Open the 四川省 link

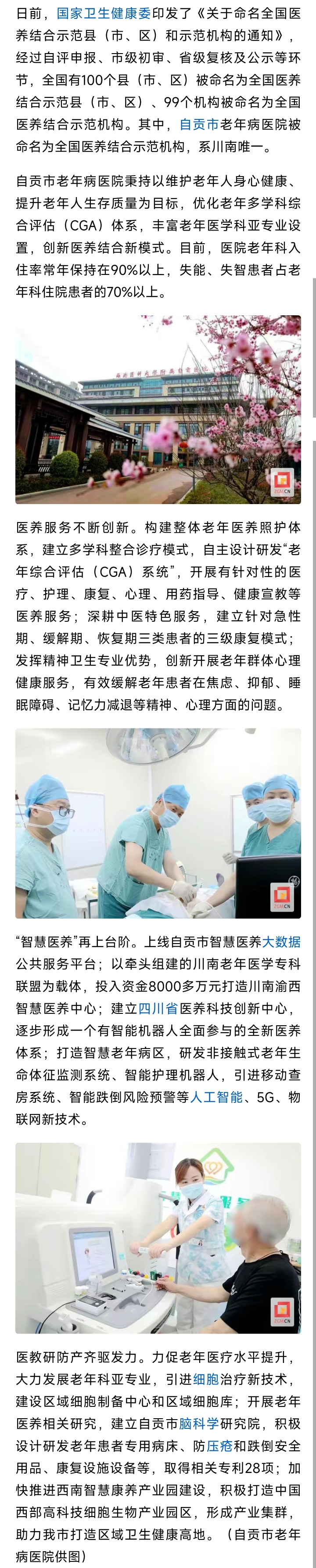pyautogui.click(x=158, y=1009)
